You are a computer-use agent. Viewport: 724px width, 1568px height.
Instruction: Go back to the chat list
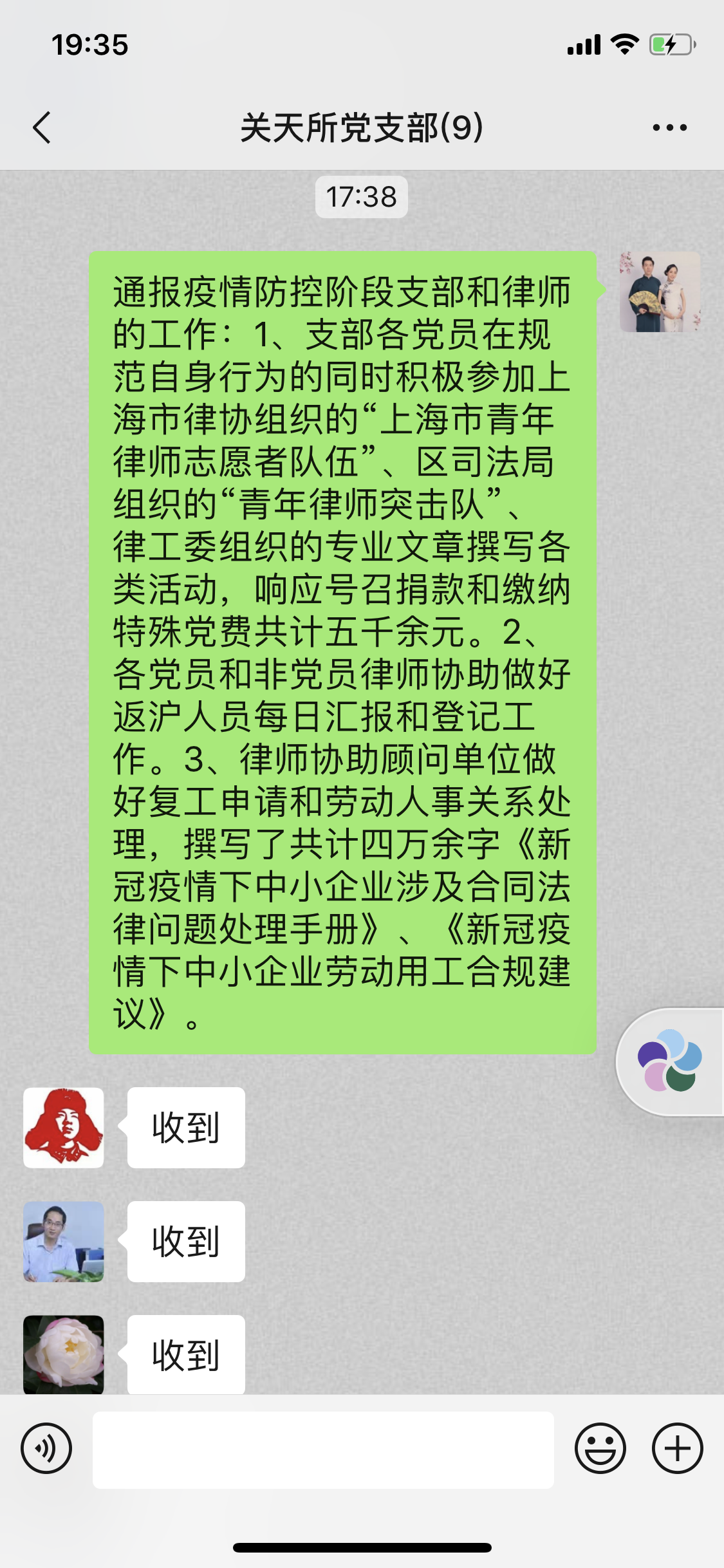[x=42, y=127]
